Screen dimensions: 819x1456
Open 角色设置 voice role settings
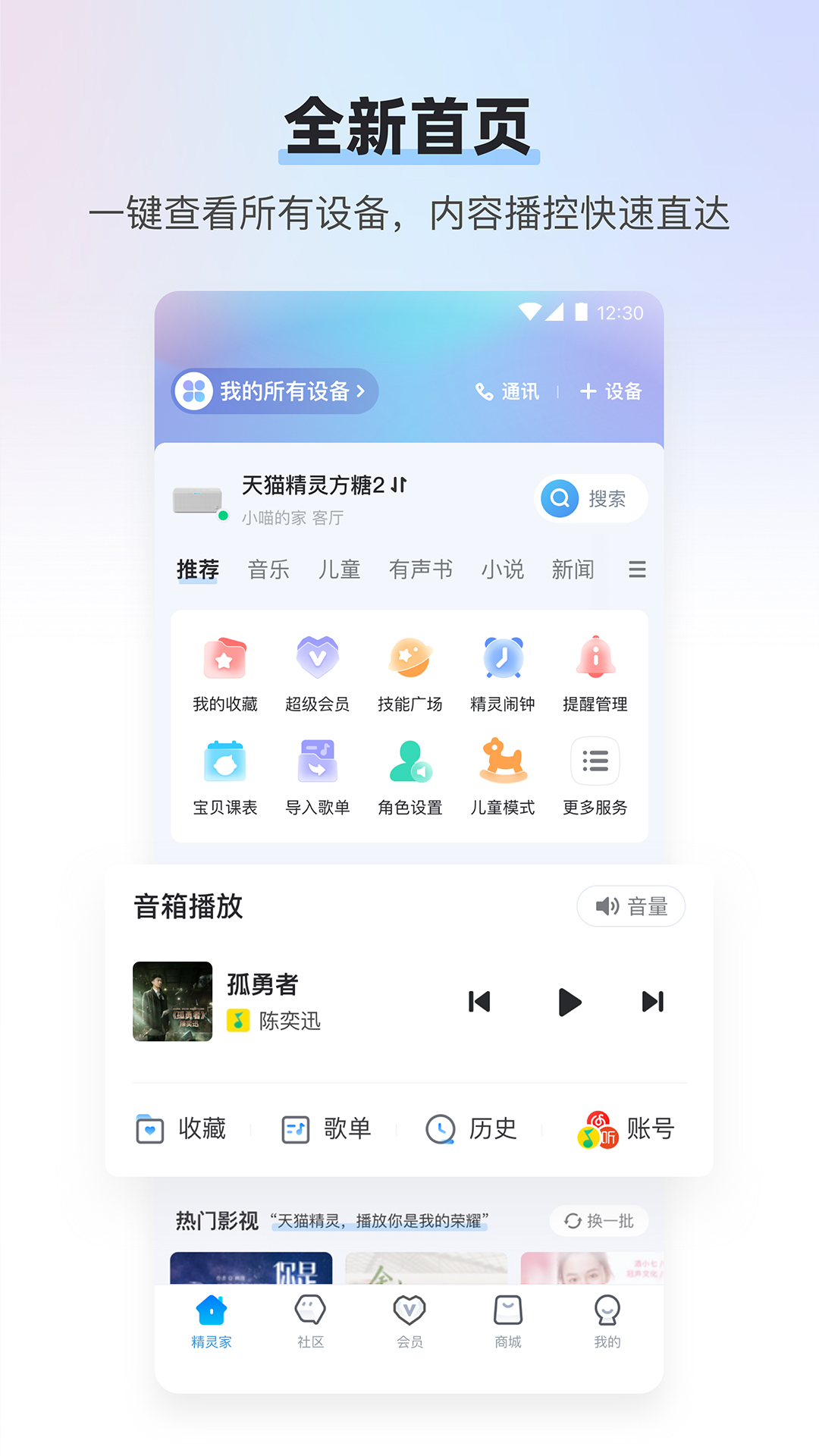(x=410, y=775)
